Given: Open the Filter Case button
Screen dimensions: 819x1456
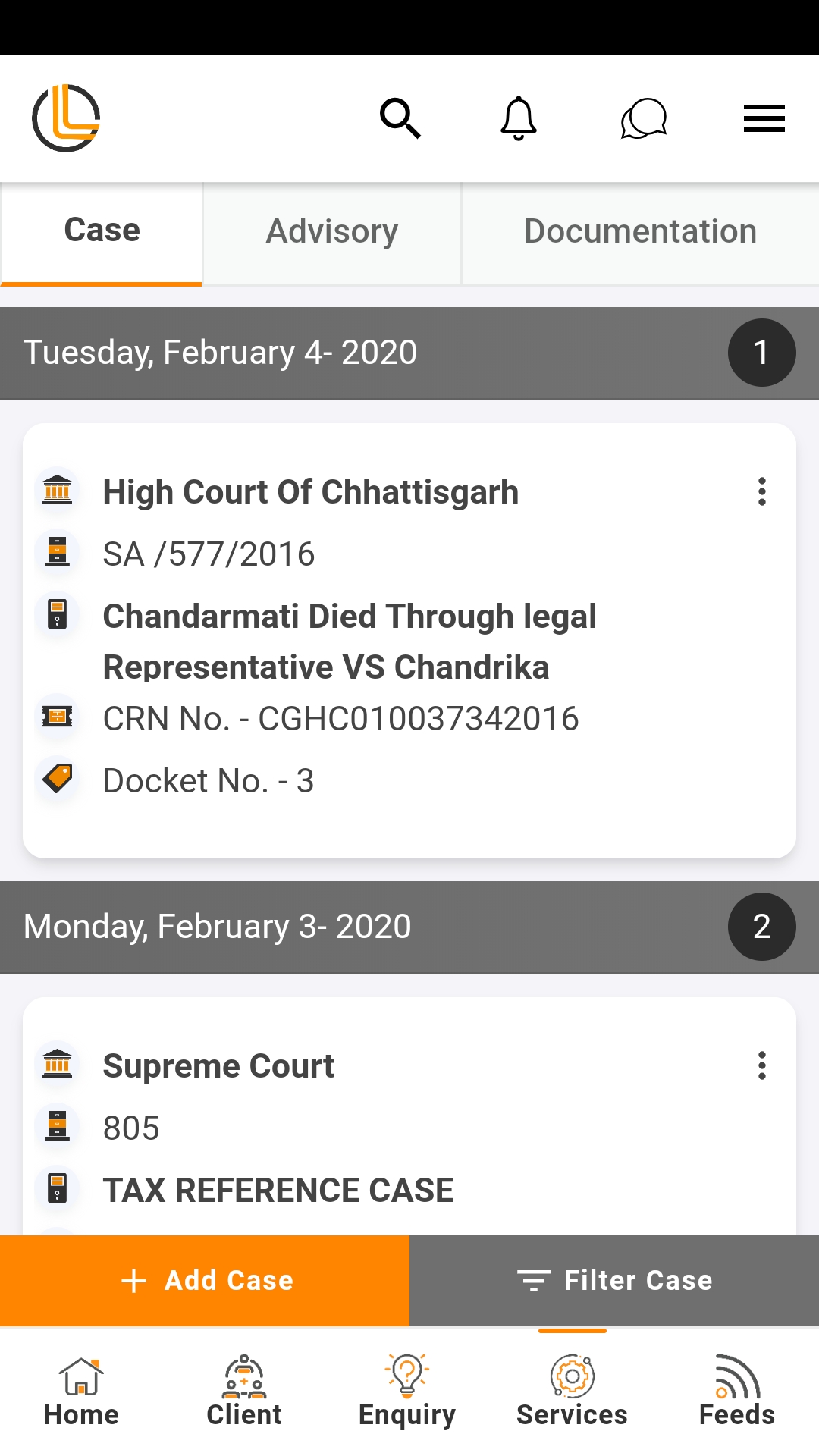Looking at the screenshot, I should 614,1281.
